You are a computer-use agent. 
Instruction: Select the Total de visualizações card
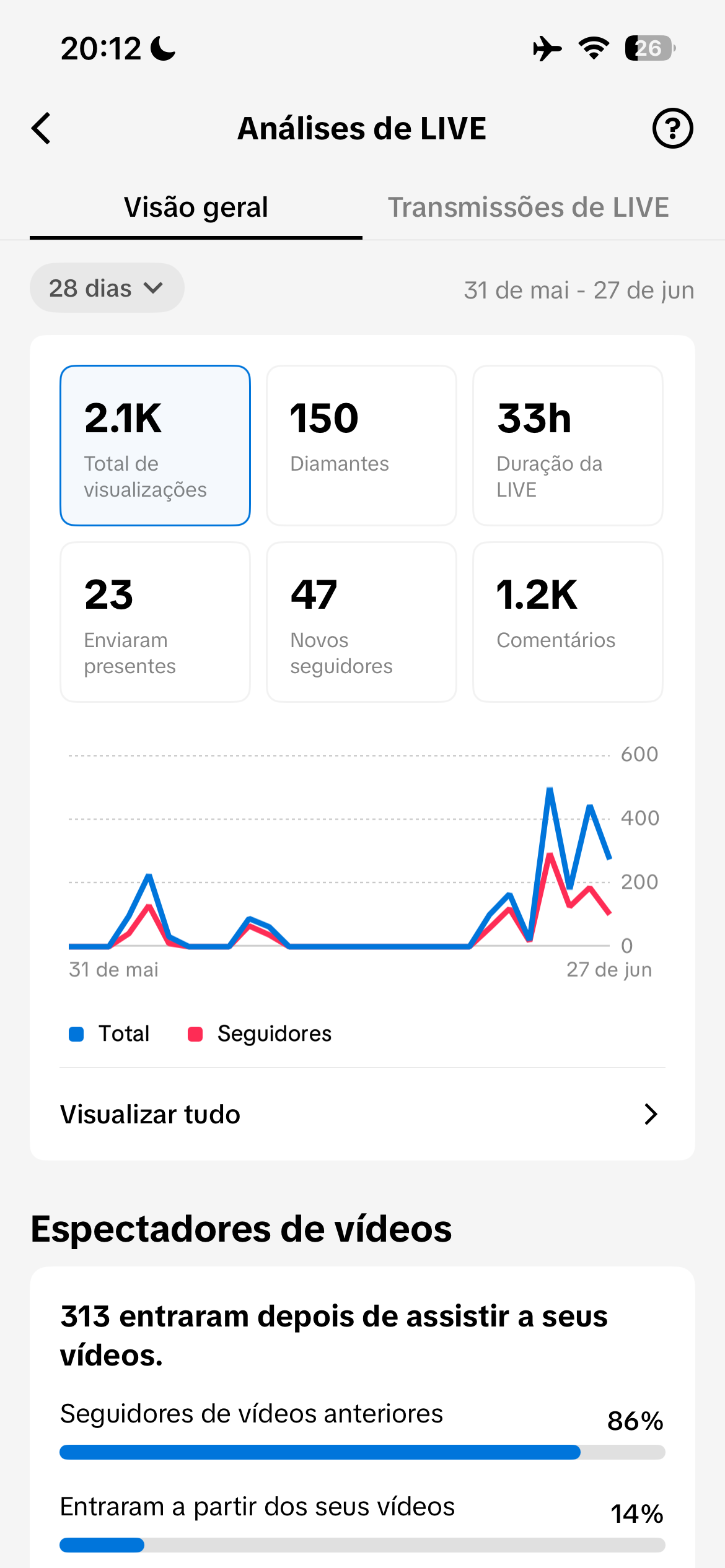point(155,445)
